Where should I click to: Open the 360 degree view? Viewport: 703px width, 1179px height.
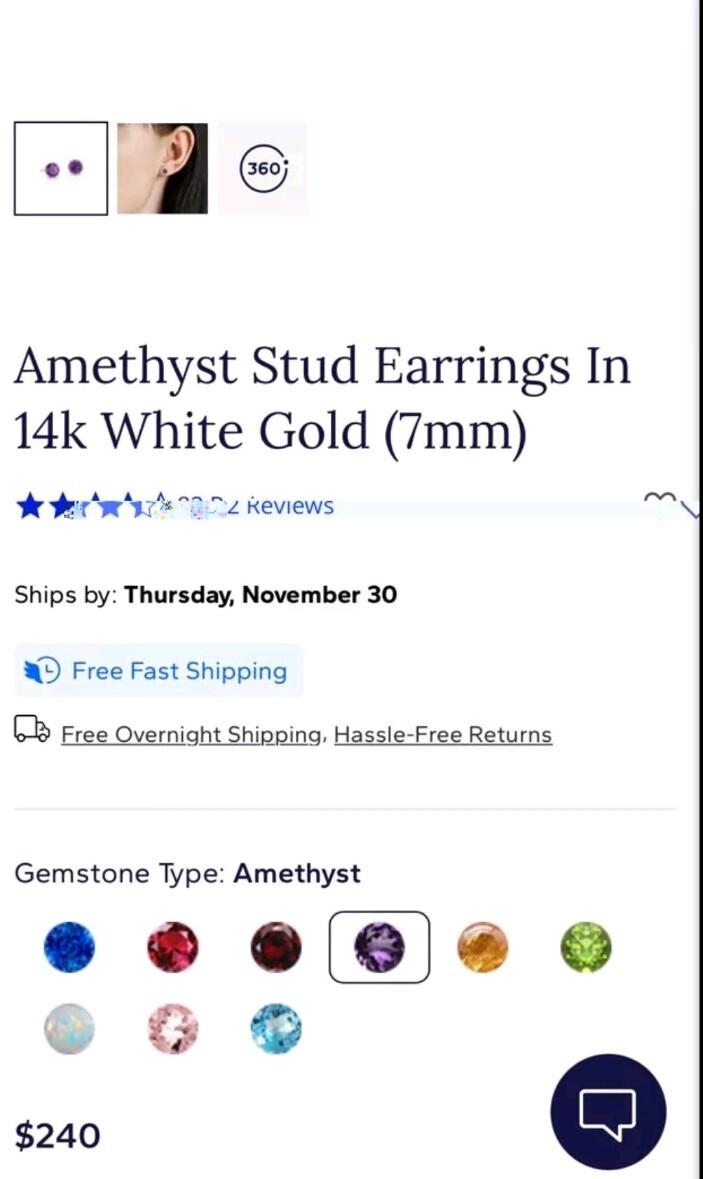pyautogui.click(x=264, y=168)
